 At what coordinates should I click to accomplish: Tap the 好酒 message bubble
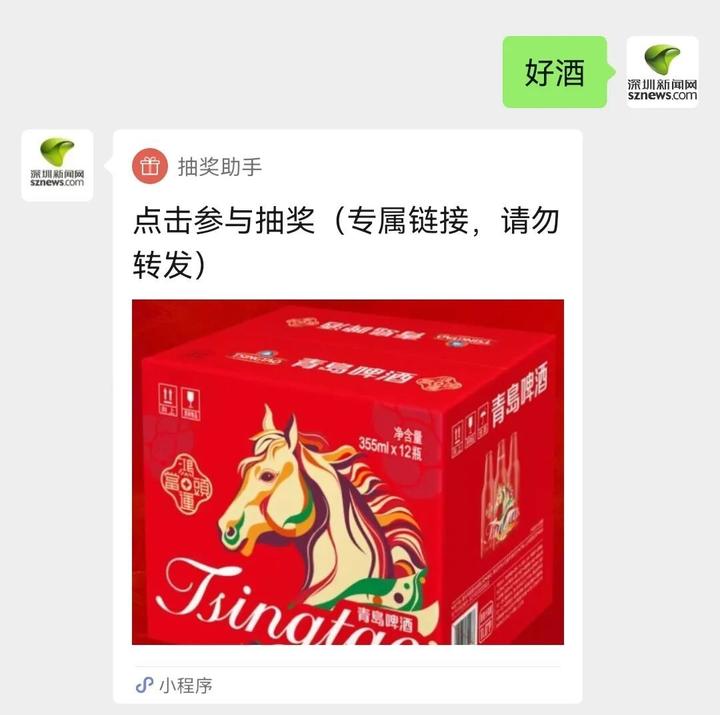(x=554, y=72)
